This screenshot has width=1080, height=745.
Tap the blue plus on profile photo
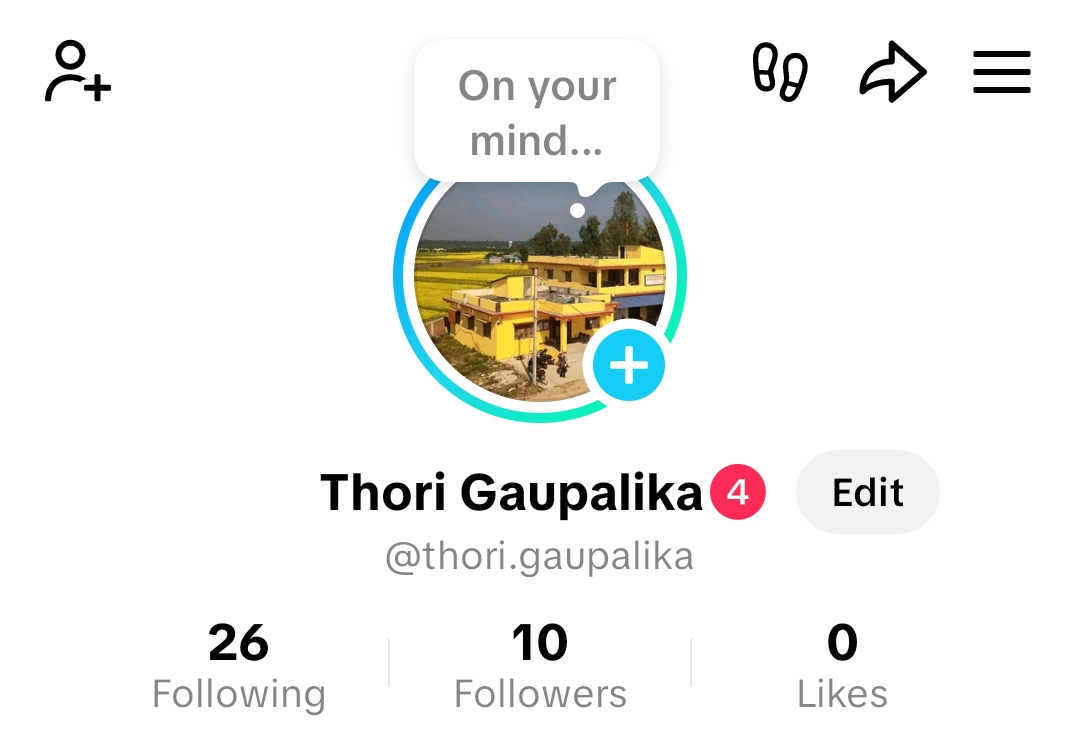[x=629, y=366]
